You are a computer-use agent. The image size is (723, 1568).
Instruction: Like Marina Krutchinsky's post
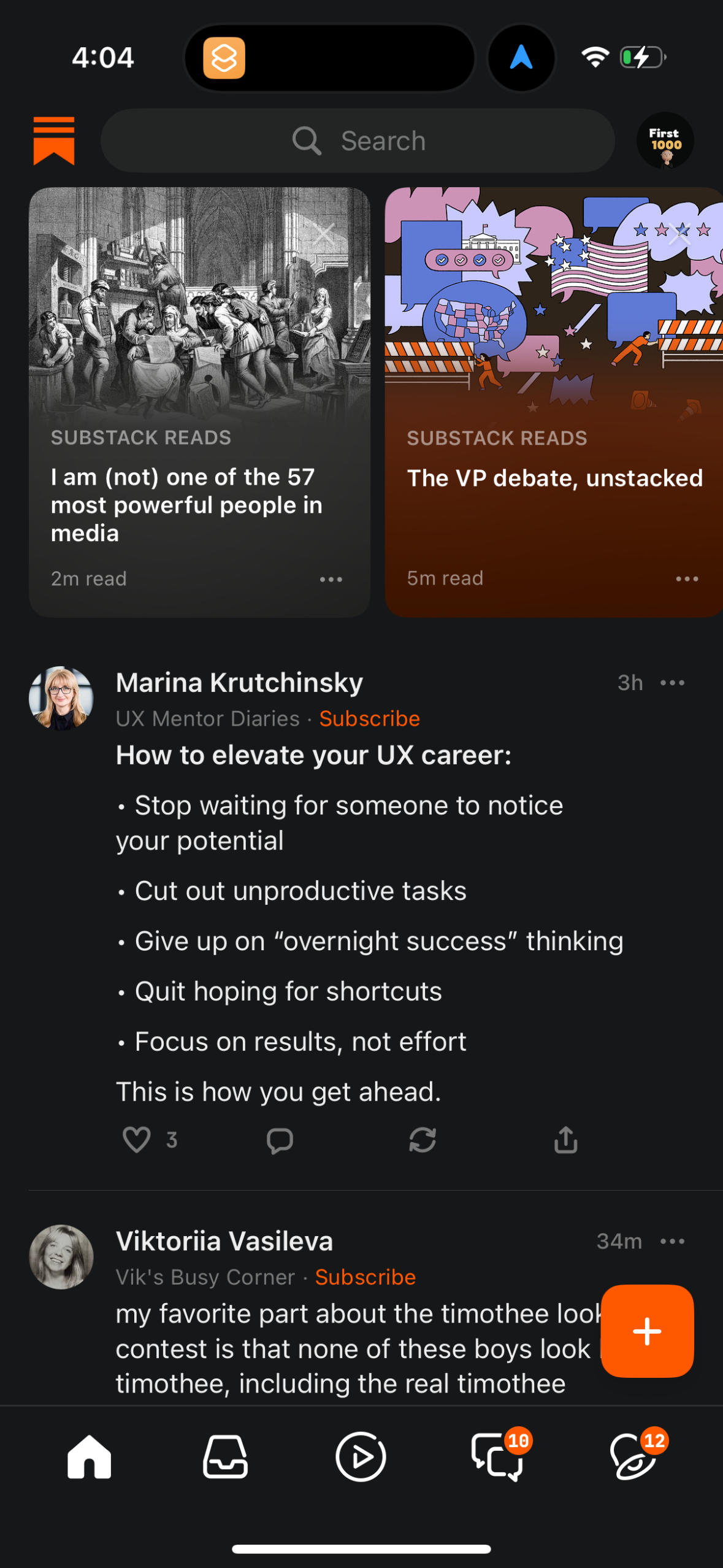(137, 1140)
